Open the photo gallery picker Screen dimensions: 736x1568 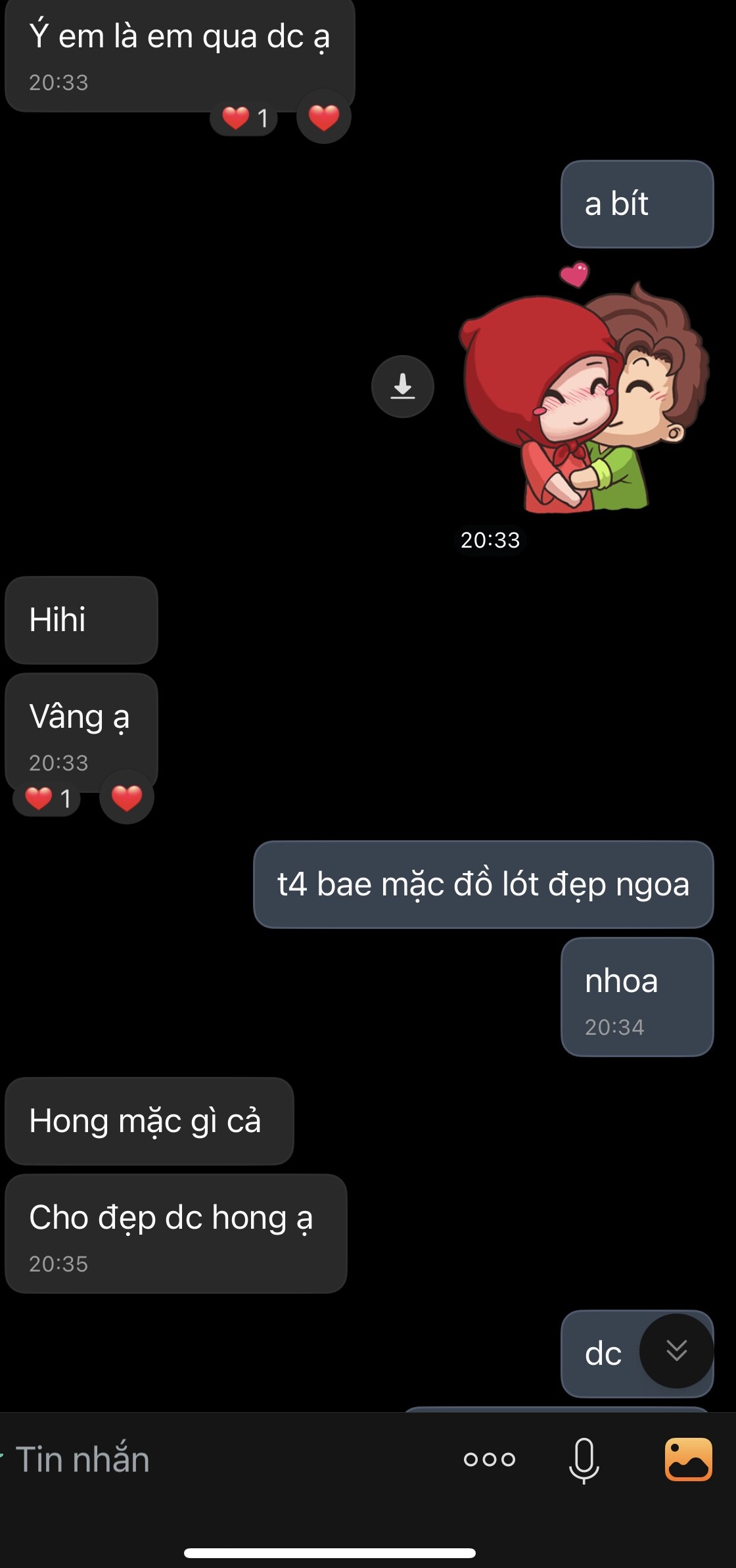[688, 1460]
